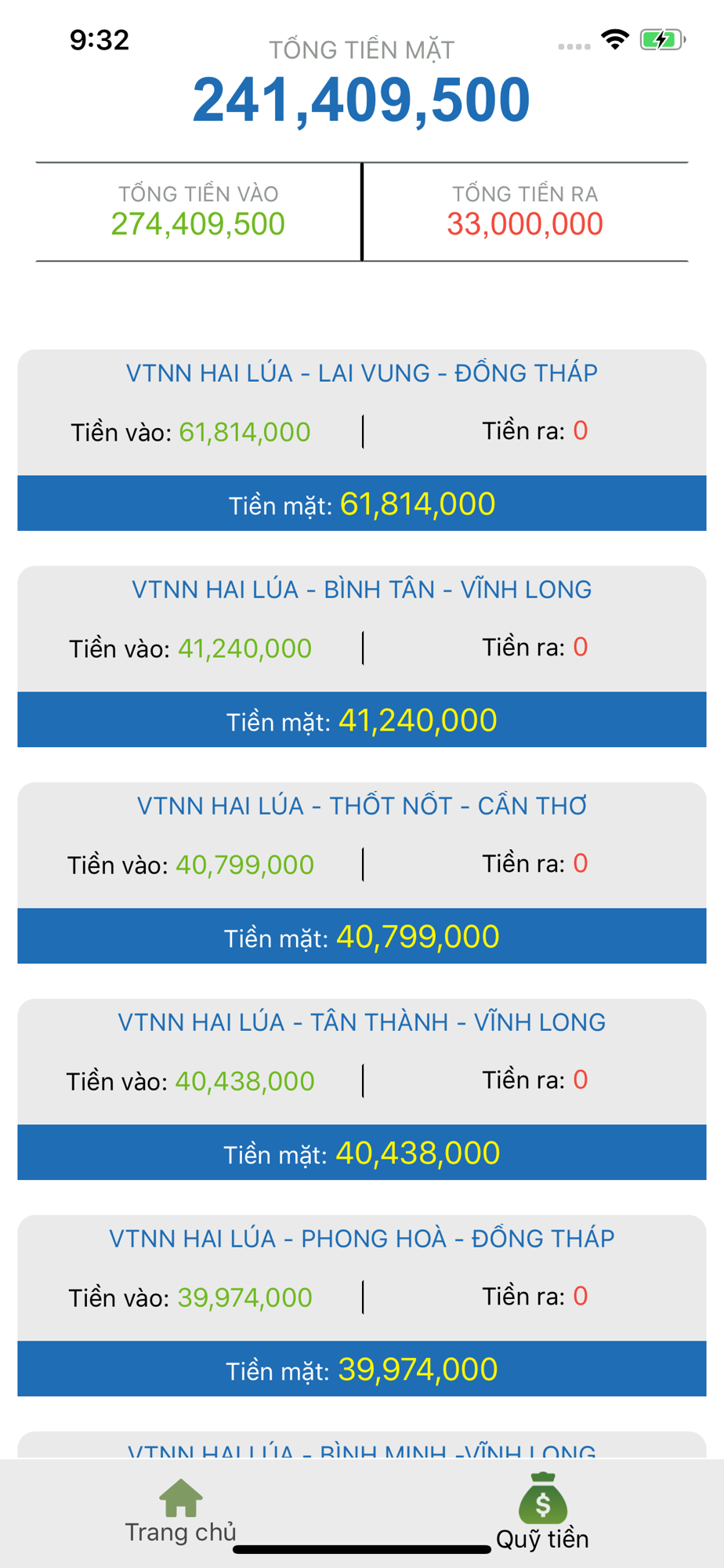The height and width of the screenshot is (1568, 724).
Task: Open the Bình Tân - Vĩnh Long card
Action: pyautogui.click(x=362, y=656)
